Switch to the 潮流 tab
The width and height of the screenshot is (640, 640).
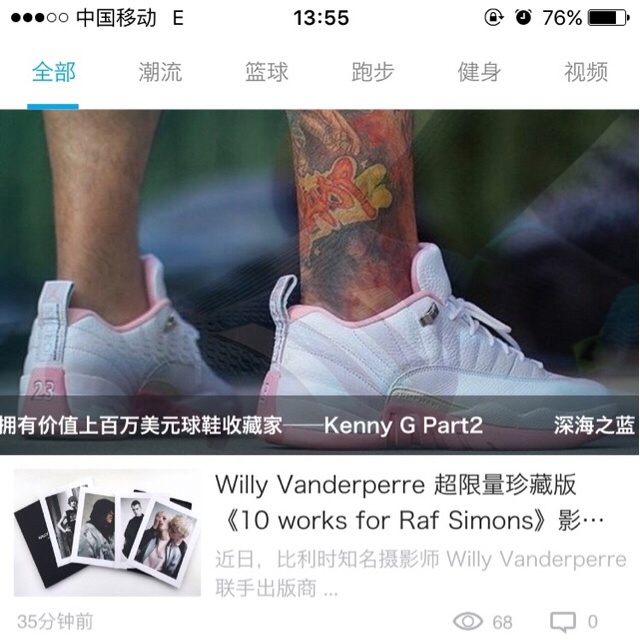[160, 73]
